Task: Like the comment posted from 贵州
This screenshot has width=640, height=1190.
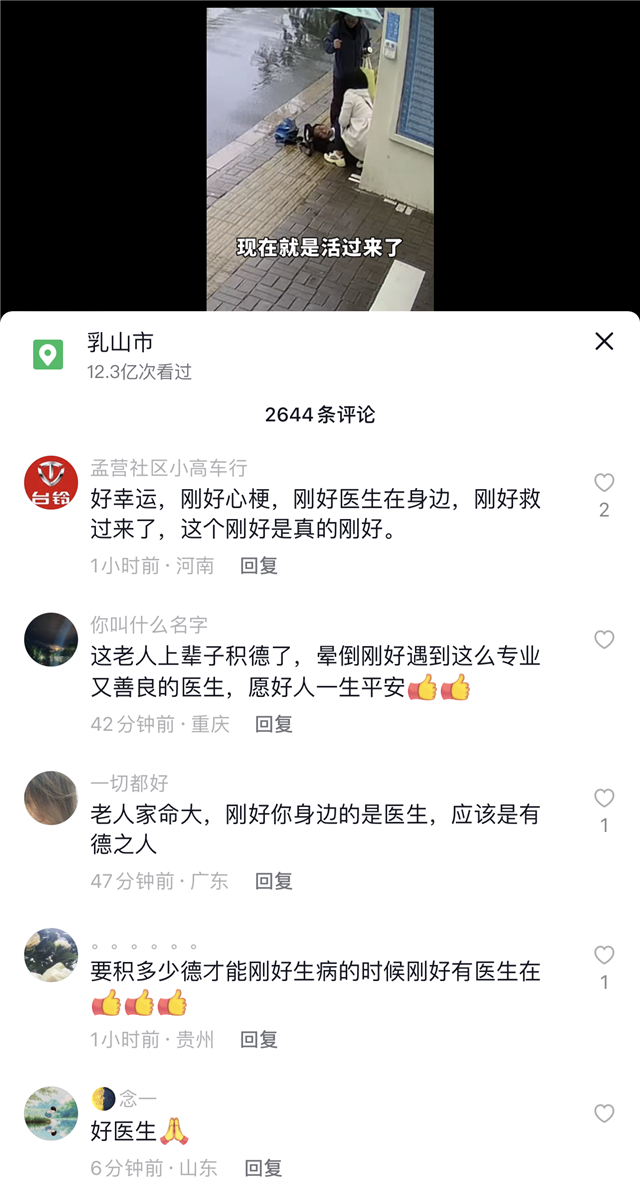Action: pos(604,955)
